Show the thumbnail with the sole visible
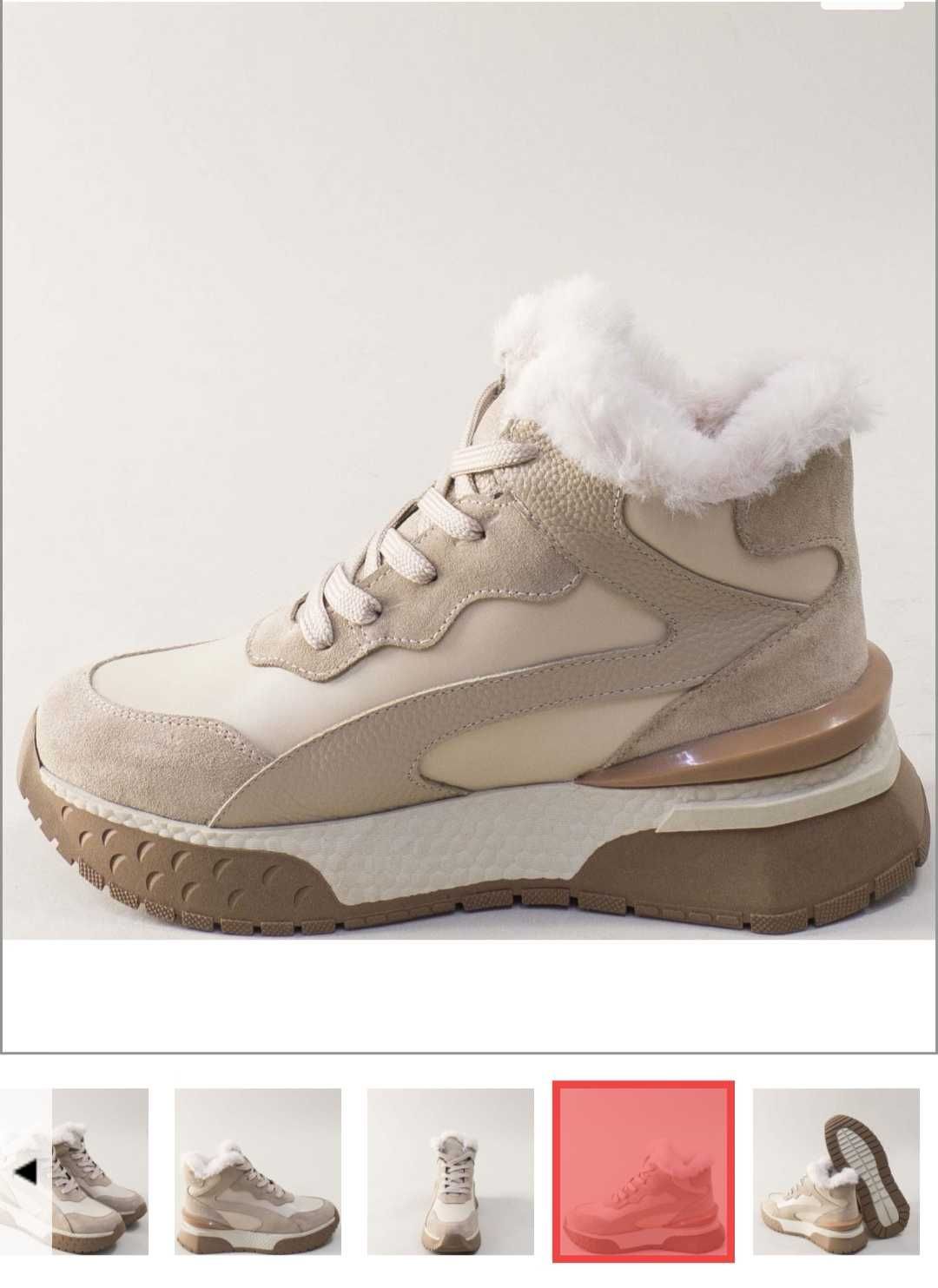938x1288 pixels. tap(836, 1172)
